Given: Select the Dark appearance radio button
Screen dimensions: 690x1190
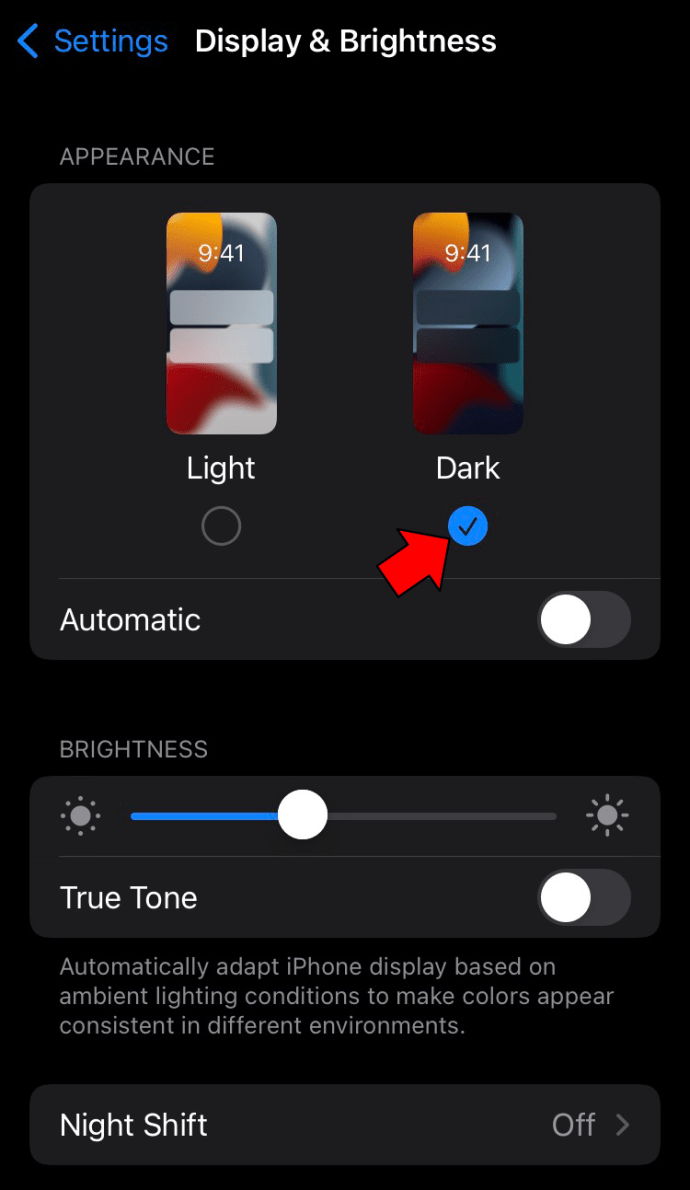Looking at the screenshot, I should [x=468, y=526].
